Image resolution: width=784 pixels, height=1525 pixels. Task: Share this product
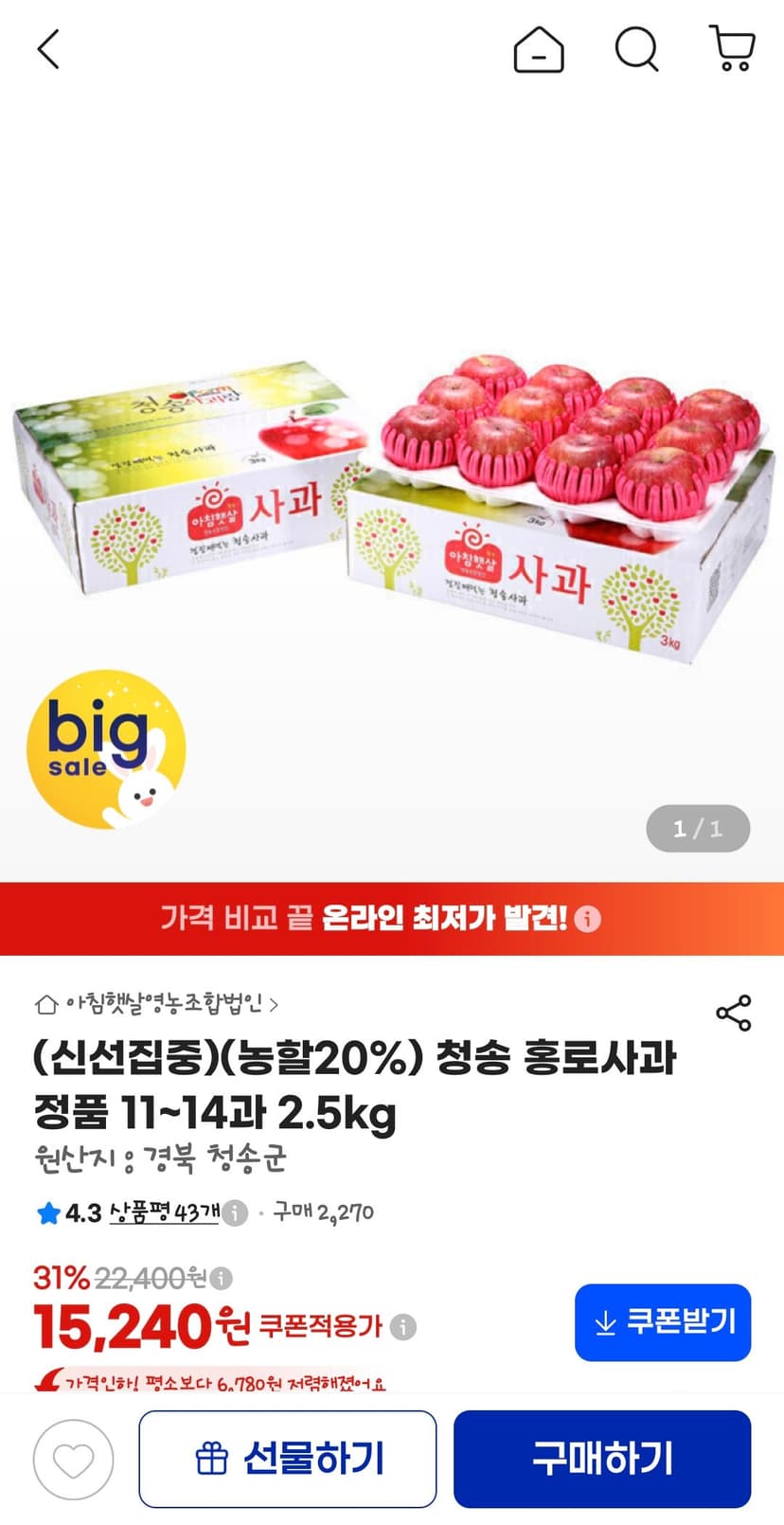pos(734,1013)
